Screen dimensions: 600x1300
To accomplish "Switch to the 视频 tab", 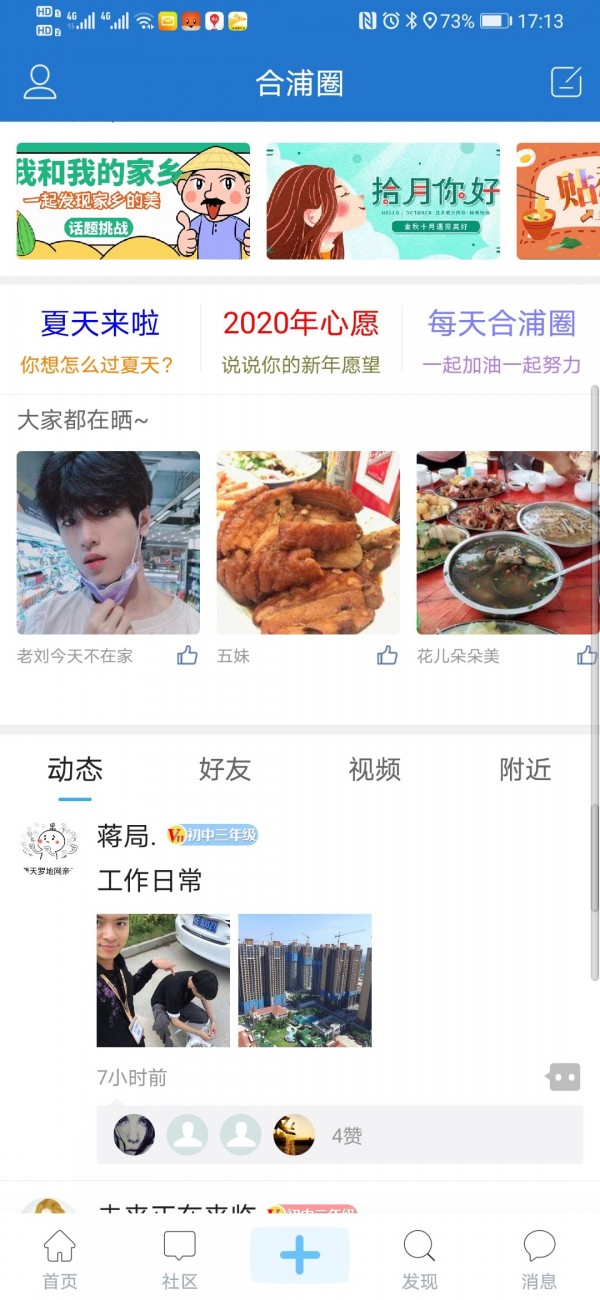I will coord(375,769).
